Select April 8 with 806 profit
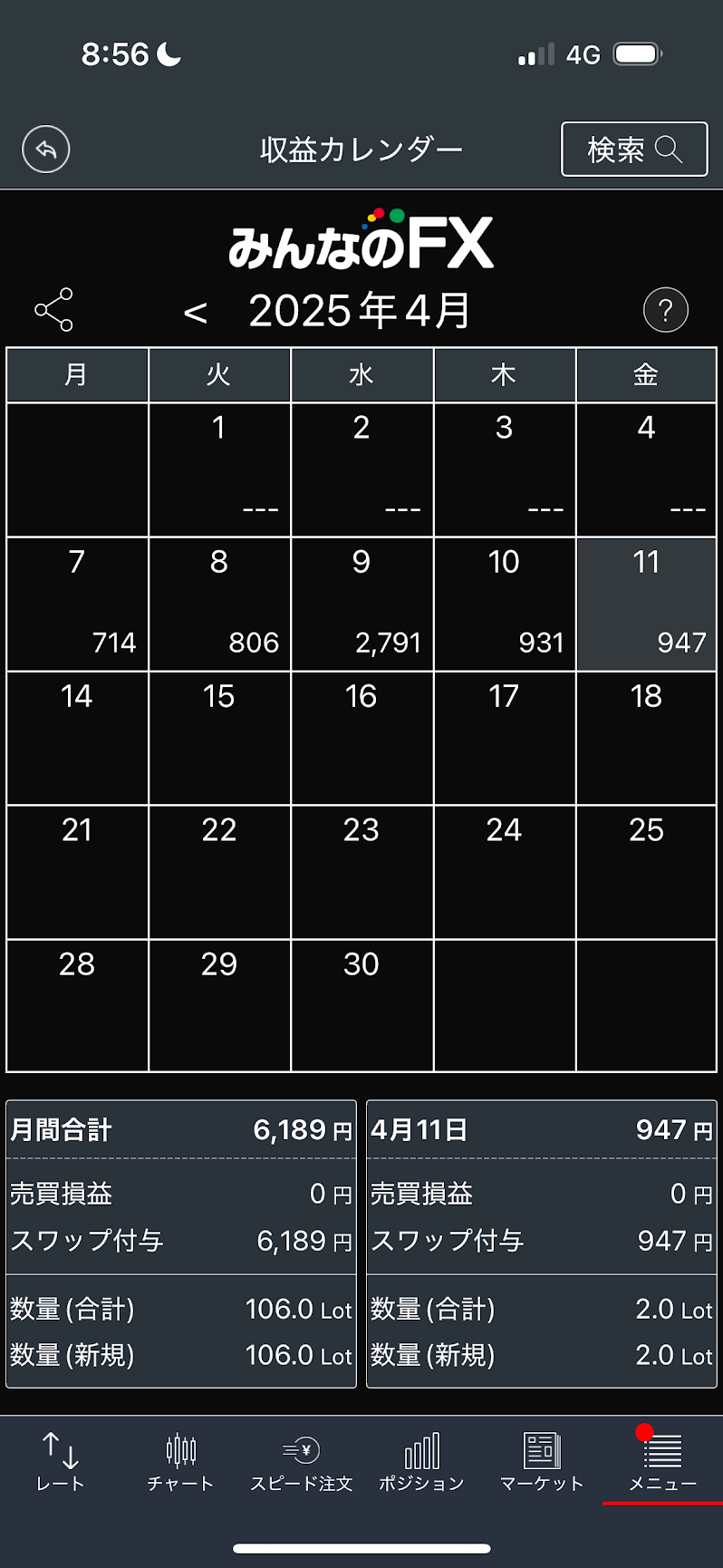 (x=219, y=604)
